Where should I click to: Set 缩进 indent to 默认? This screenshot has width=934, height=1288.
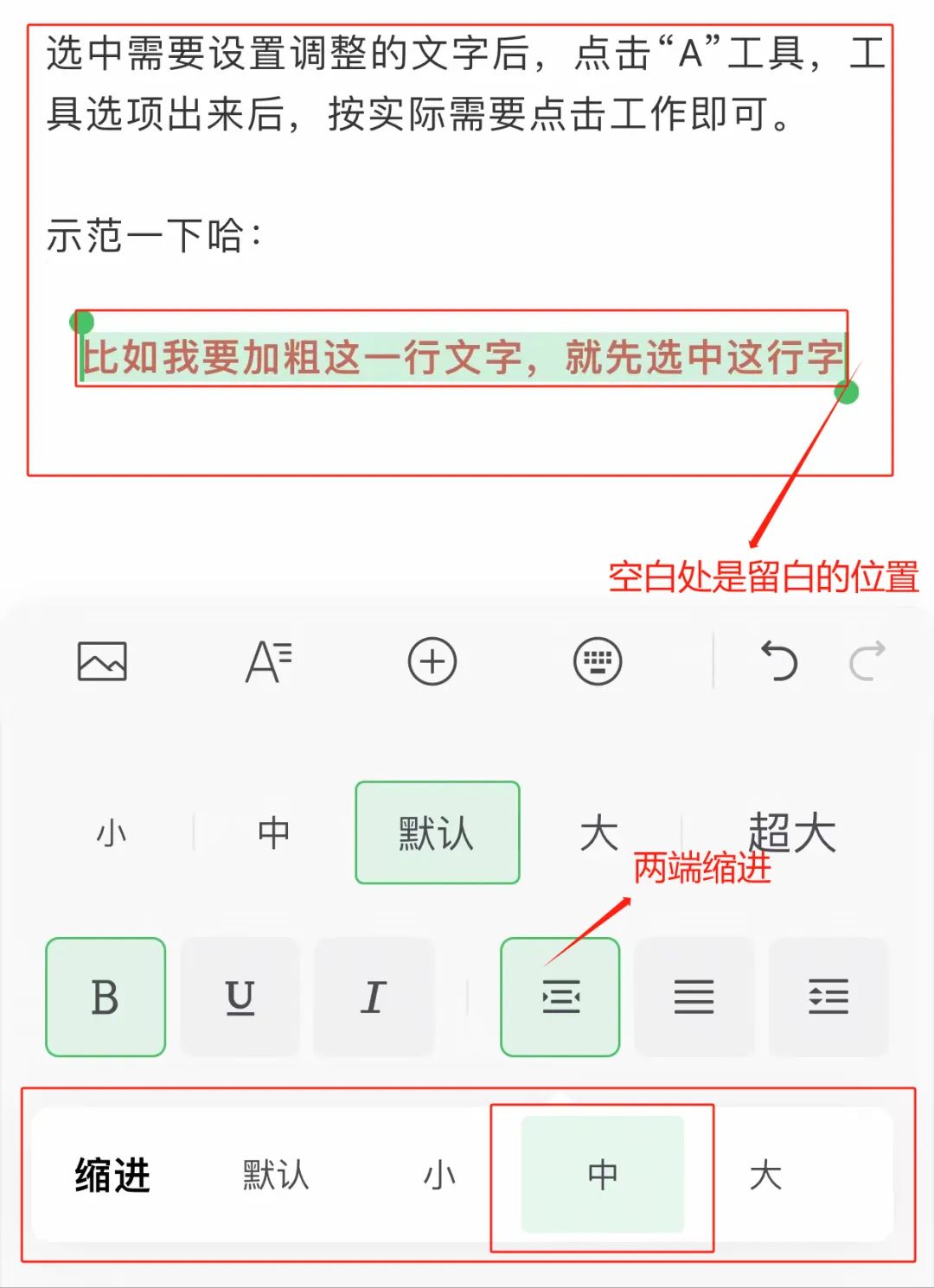(x=275, y=1175)
